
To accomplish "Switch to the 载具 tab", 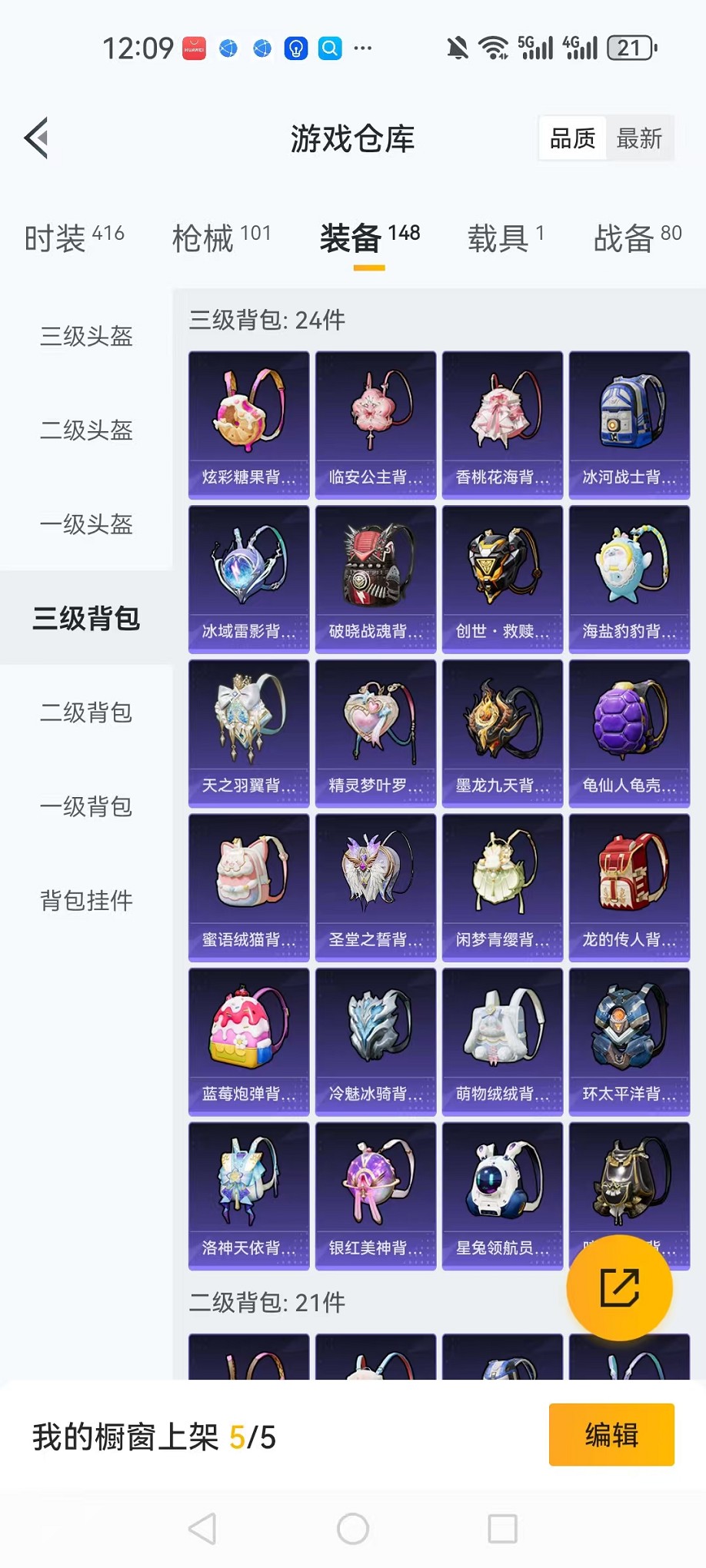I will pos(505,238).
